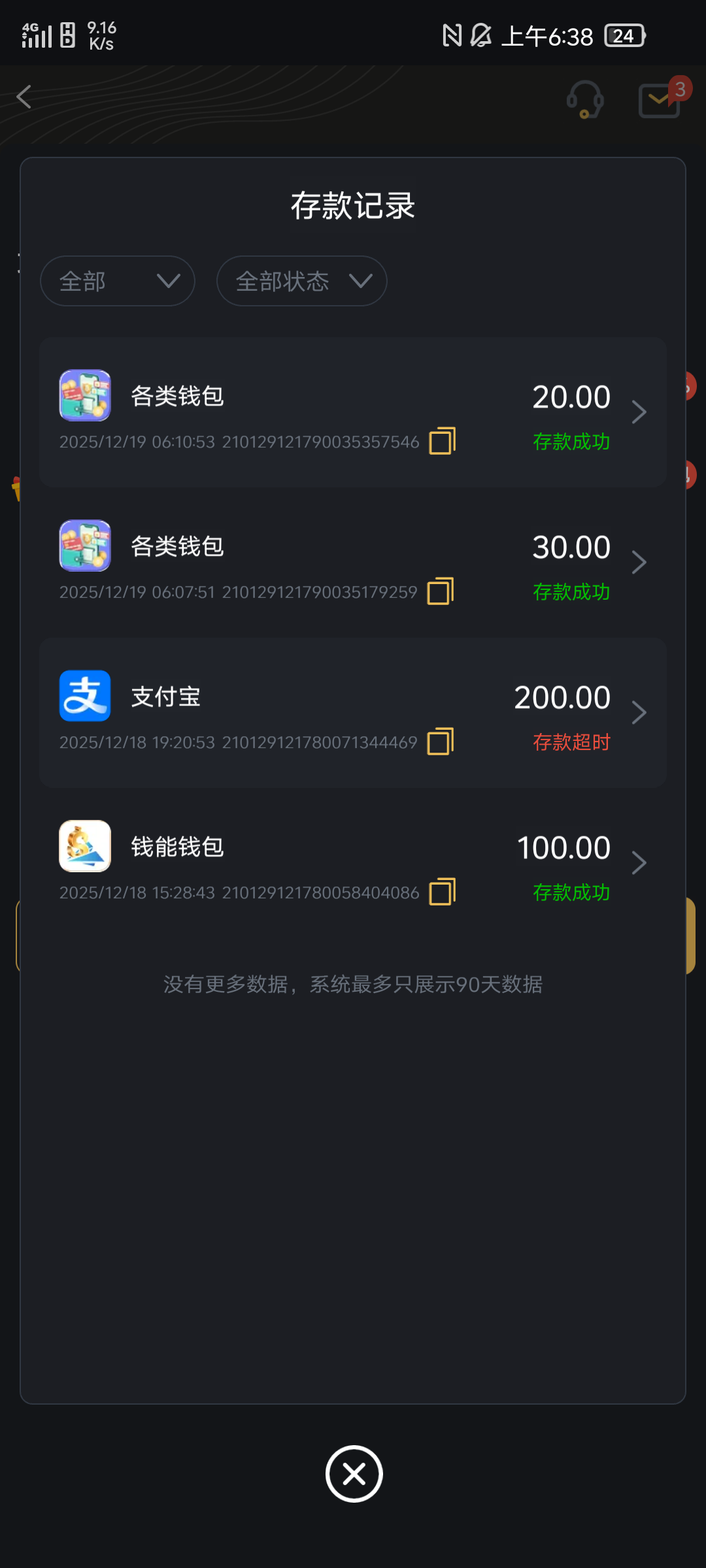
Task: Copy order number ending 58404086
Action: (x=443, y=892)
